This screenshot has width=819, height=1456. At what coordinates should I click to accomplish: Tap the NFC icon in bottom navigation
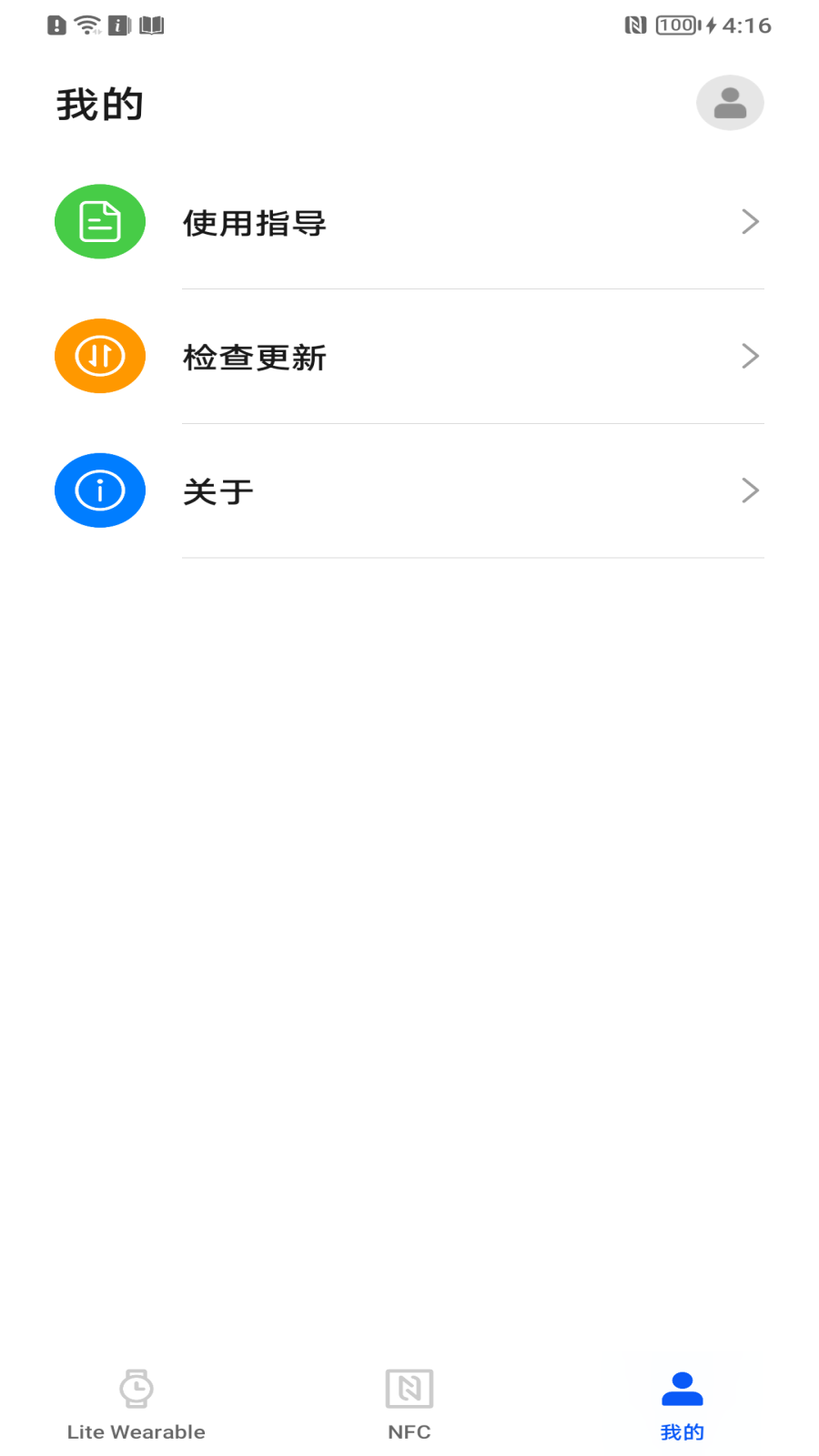409,1388
